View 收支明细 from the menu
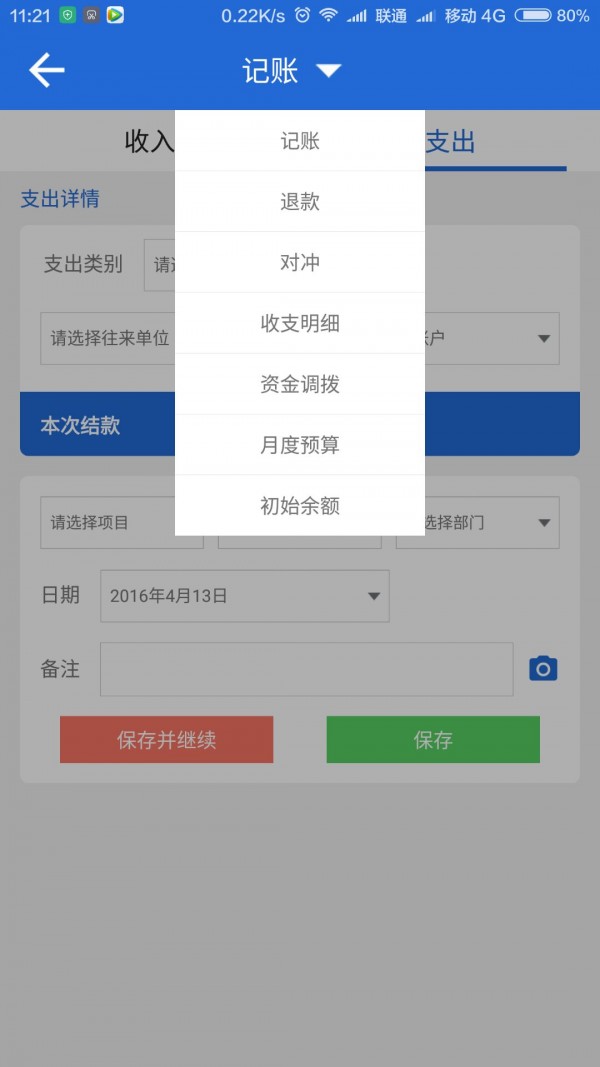This screenshot has width=600, height=1067. point(300,323)
